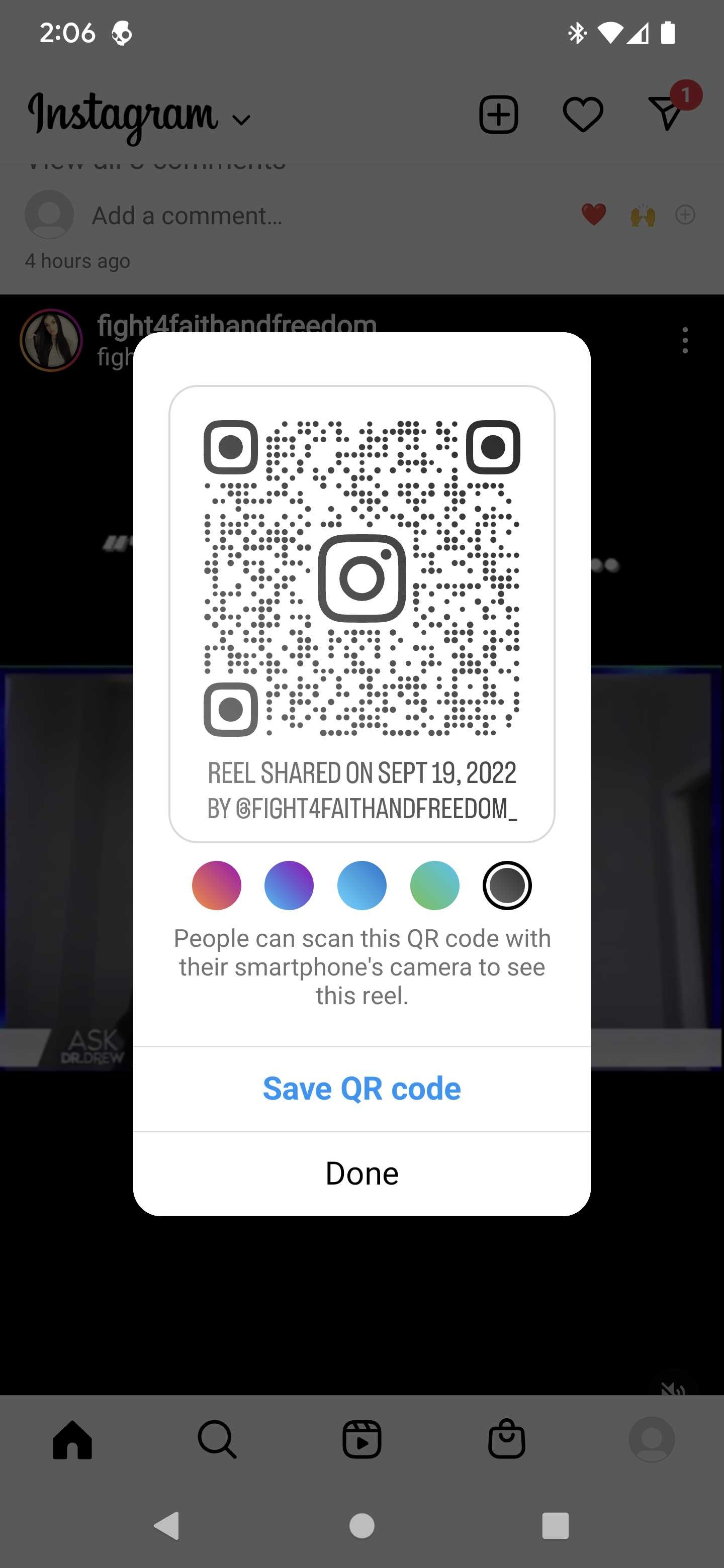Go back using the system back button

(167, 1525)
